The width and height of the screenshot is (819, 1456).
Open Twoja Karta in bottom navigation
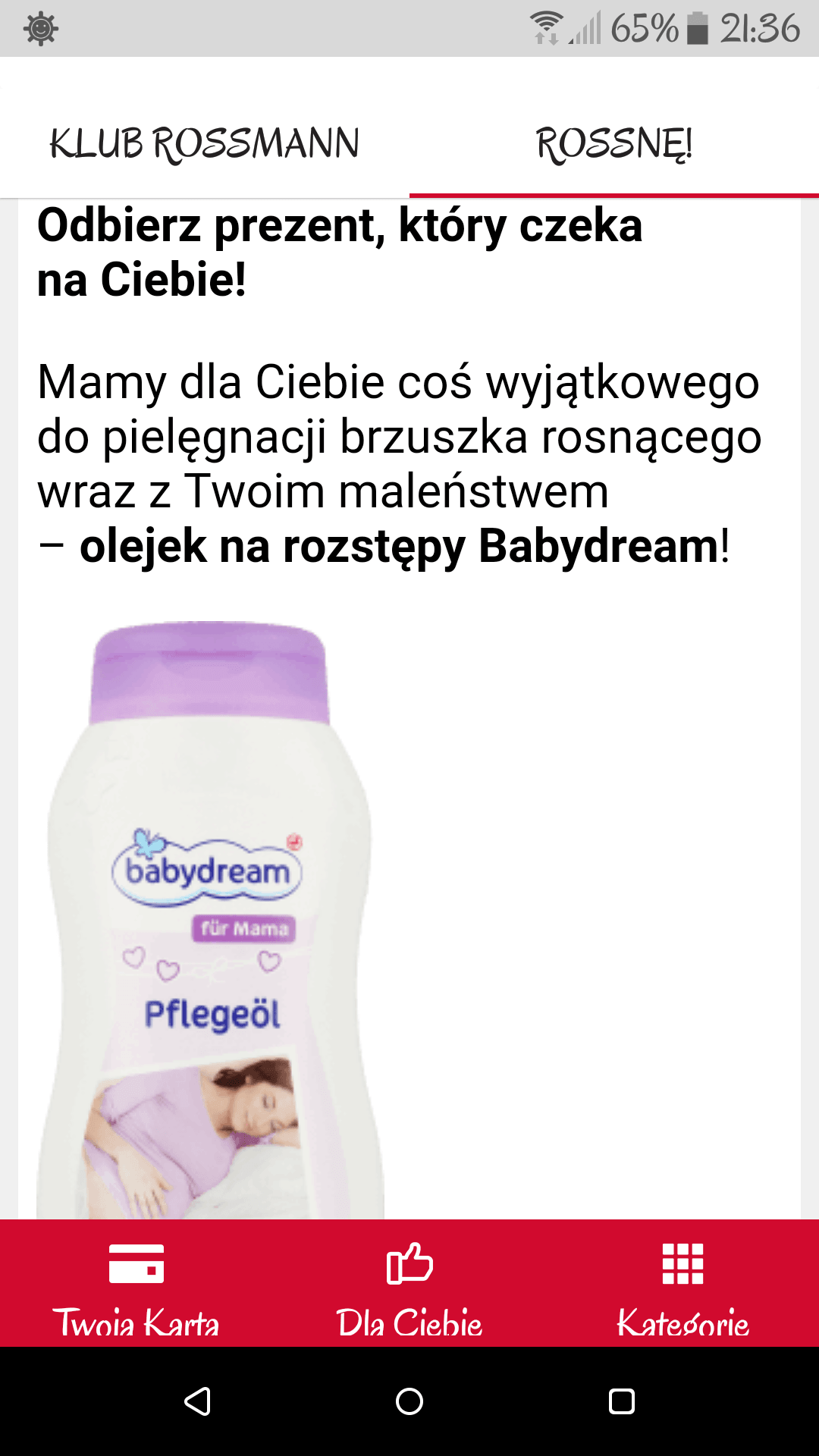tap(136, 1285)
